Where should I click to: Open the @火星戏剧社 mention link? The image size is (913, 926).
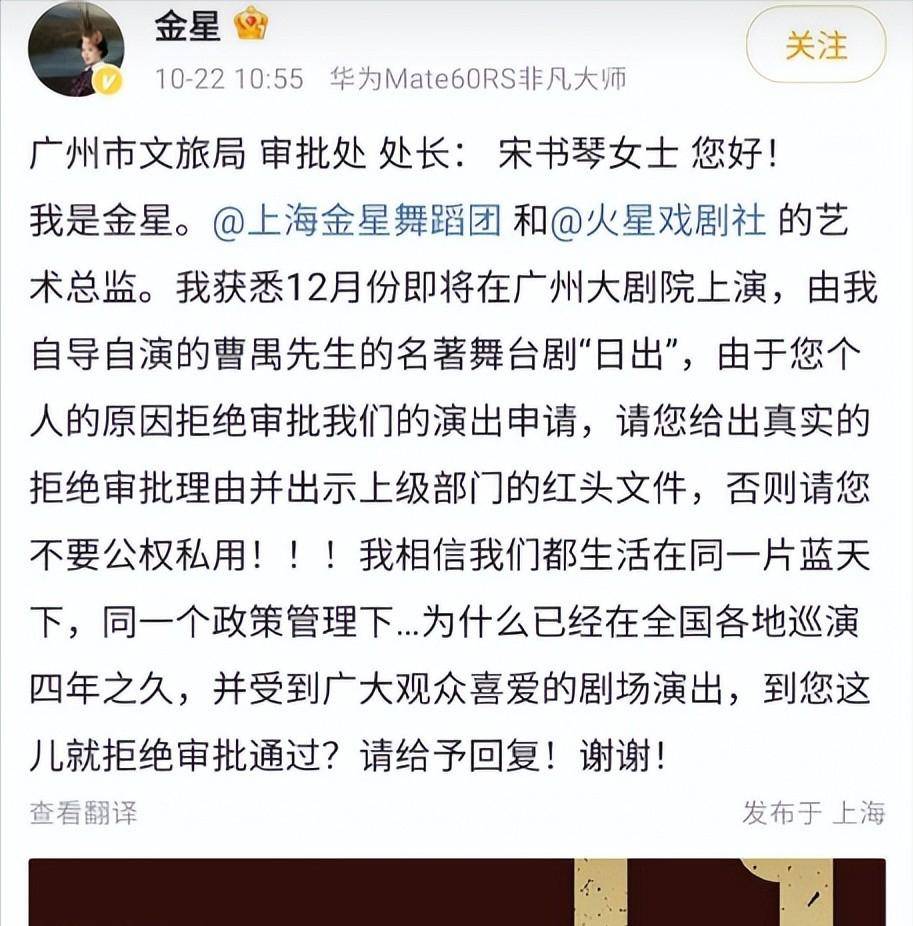(x=658, y=222)
